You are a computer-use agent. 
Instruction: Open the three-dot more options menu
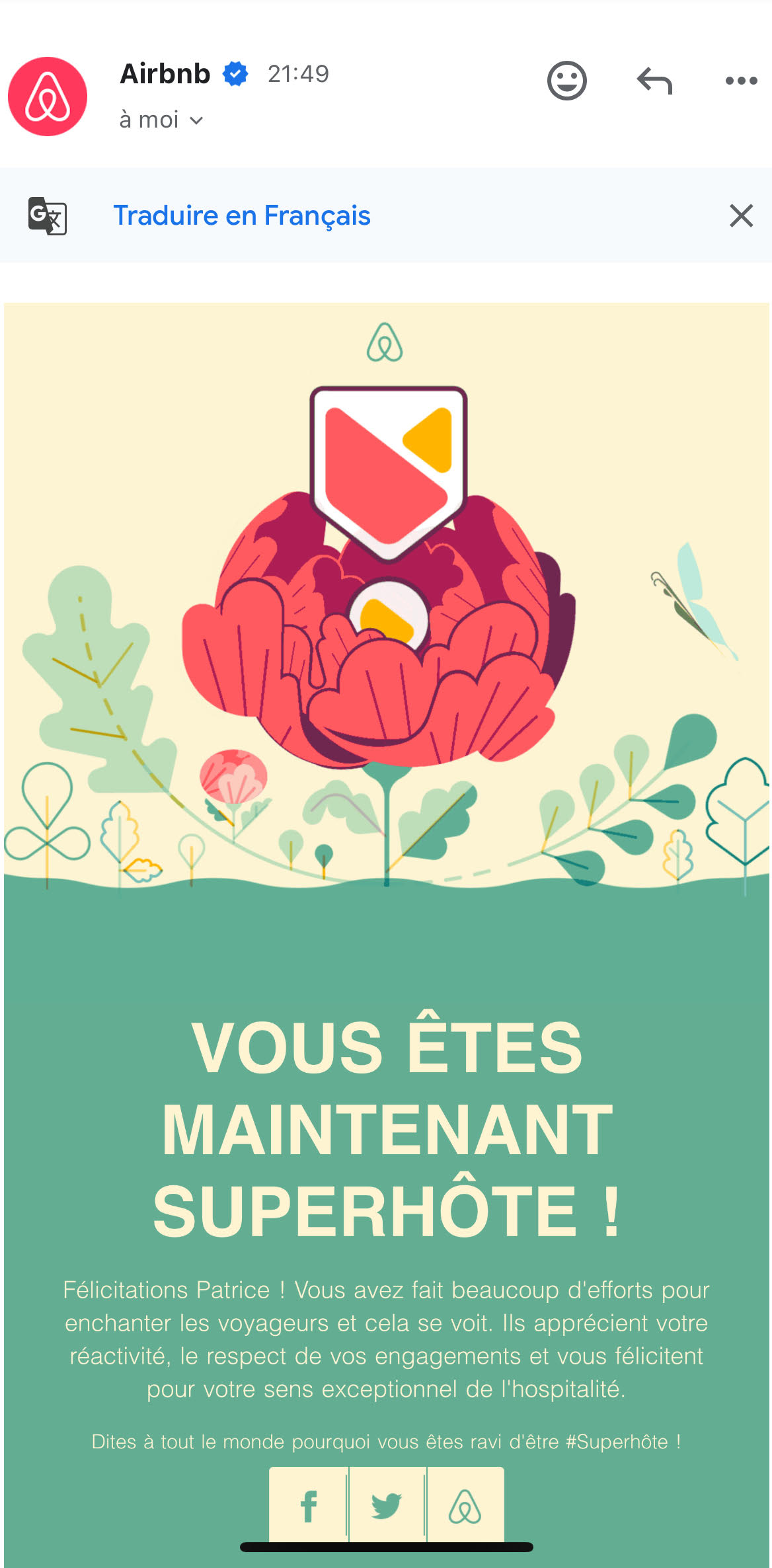point(741,81)
